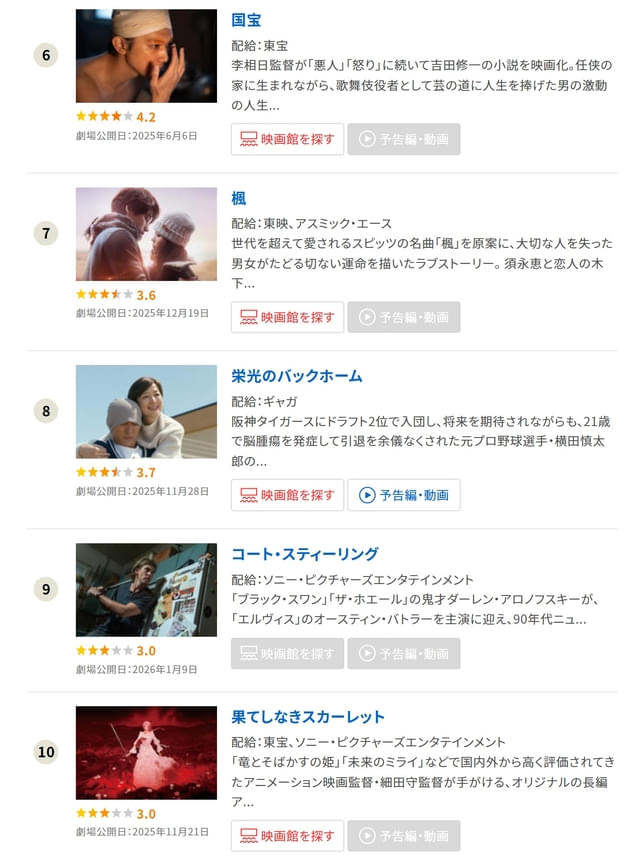Watch trailers for 栄光のバックホーム

click(x=403, y=495)
